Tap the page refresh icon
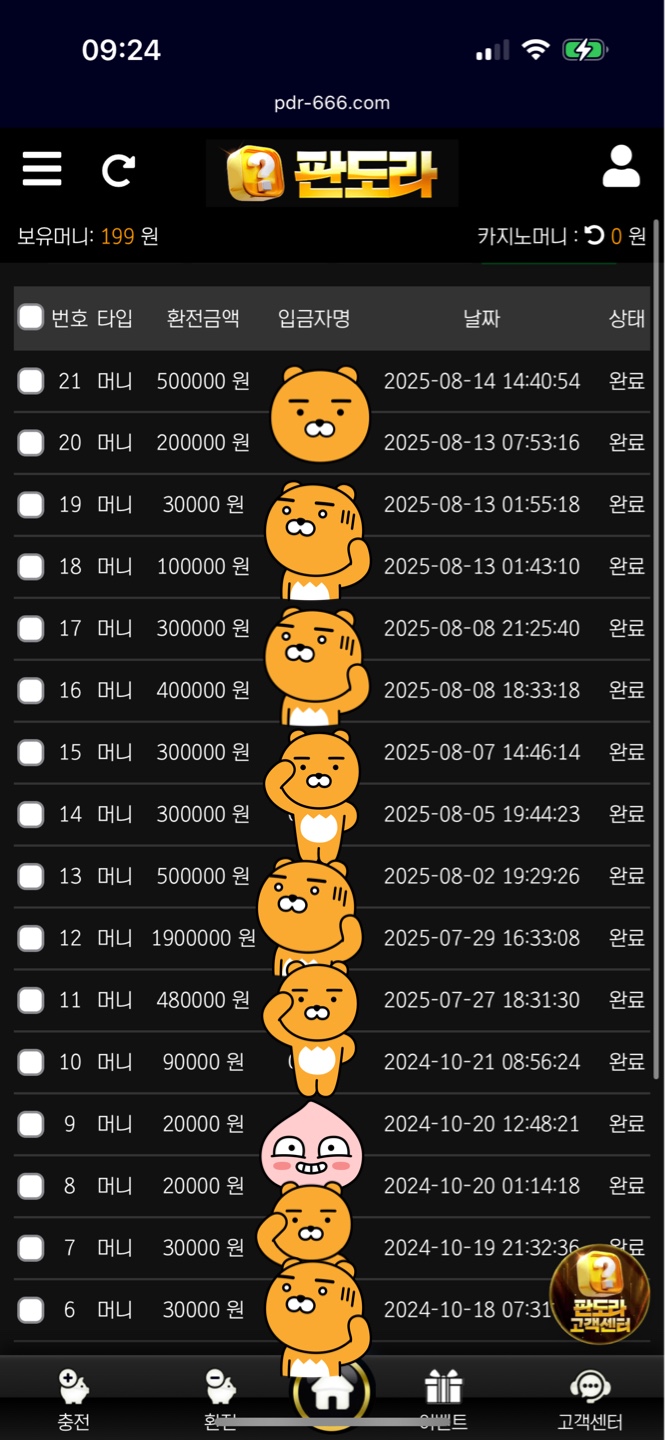Screen dimensions: 665x1440 (118, 170)
